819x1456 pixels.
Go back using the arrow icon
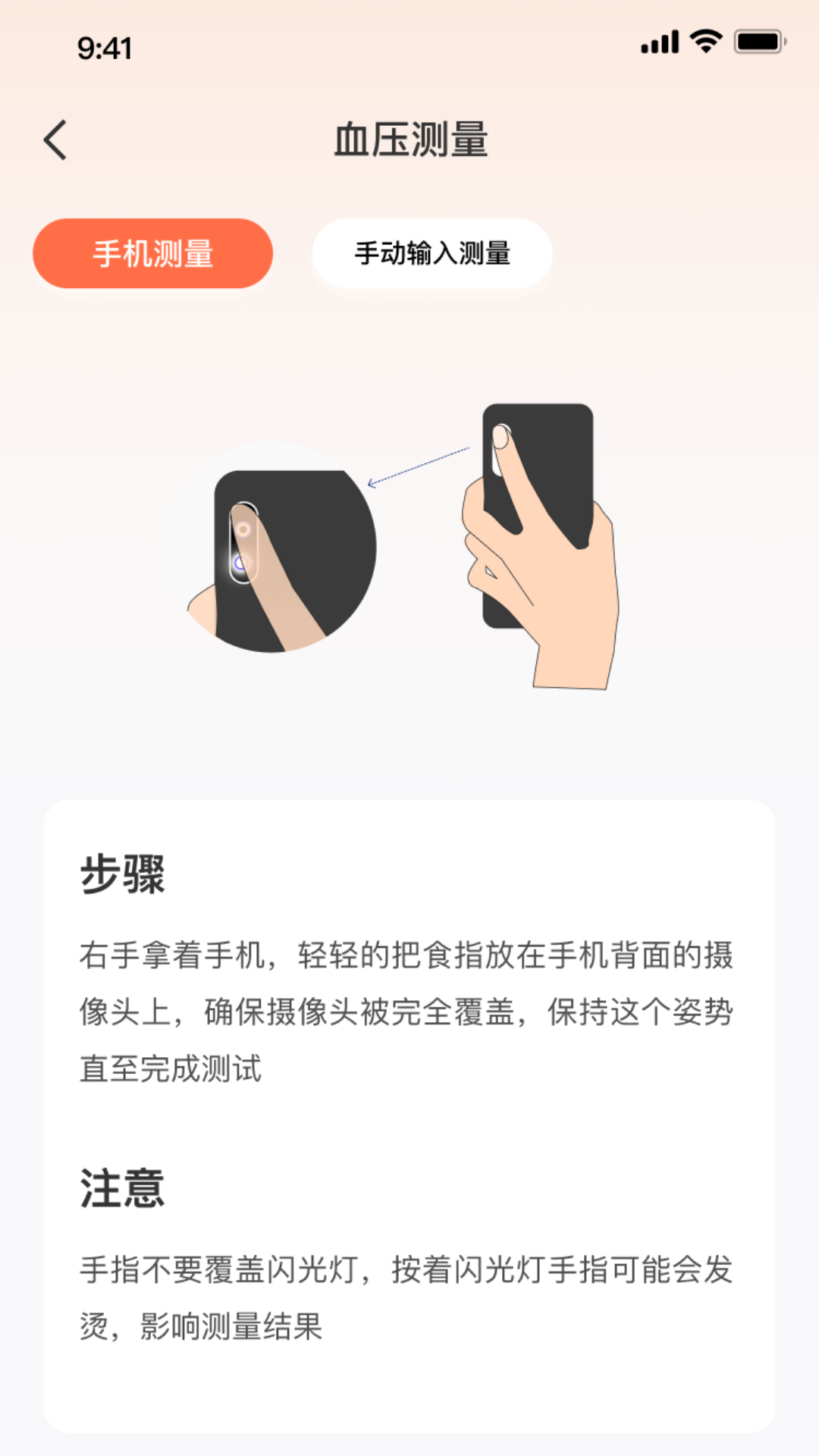coord(55,140)
